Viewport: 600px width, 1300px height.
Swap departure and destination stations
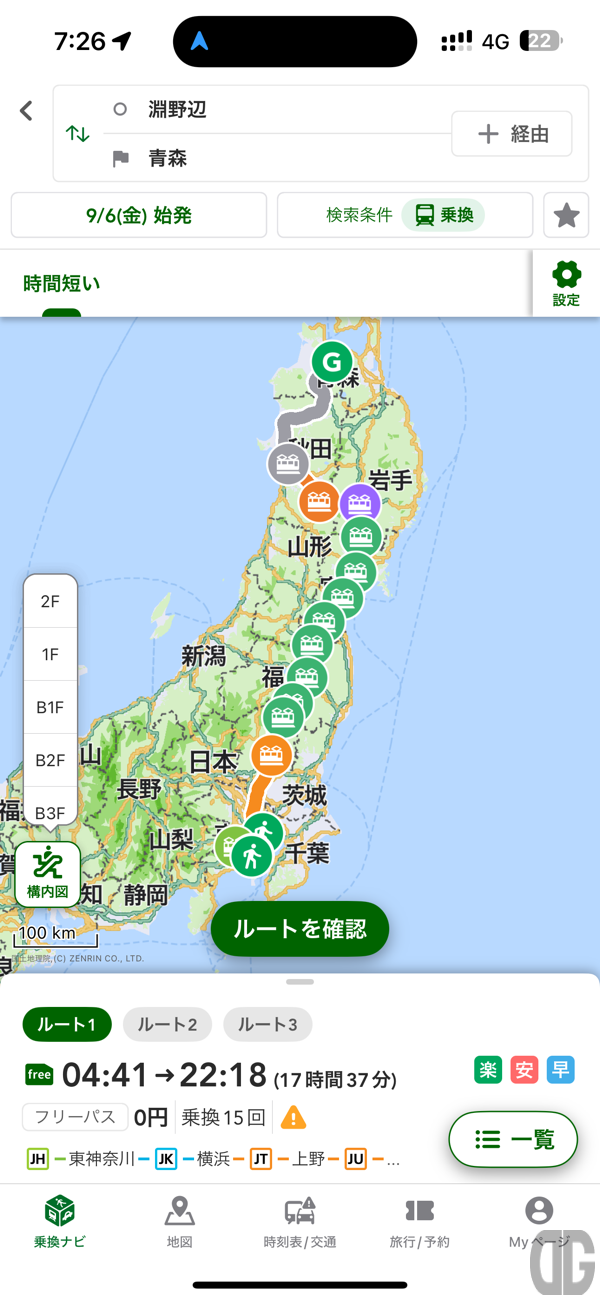[78, 134]
